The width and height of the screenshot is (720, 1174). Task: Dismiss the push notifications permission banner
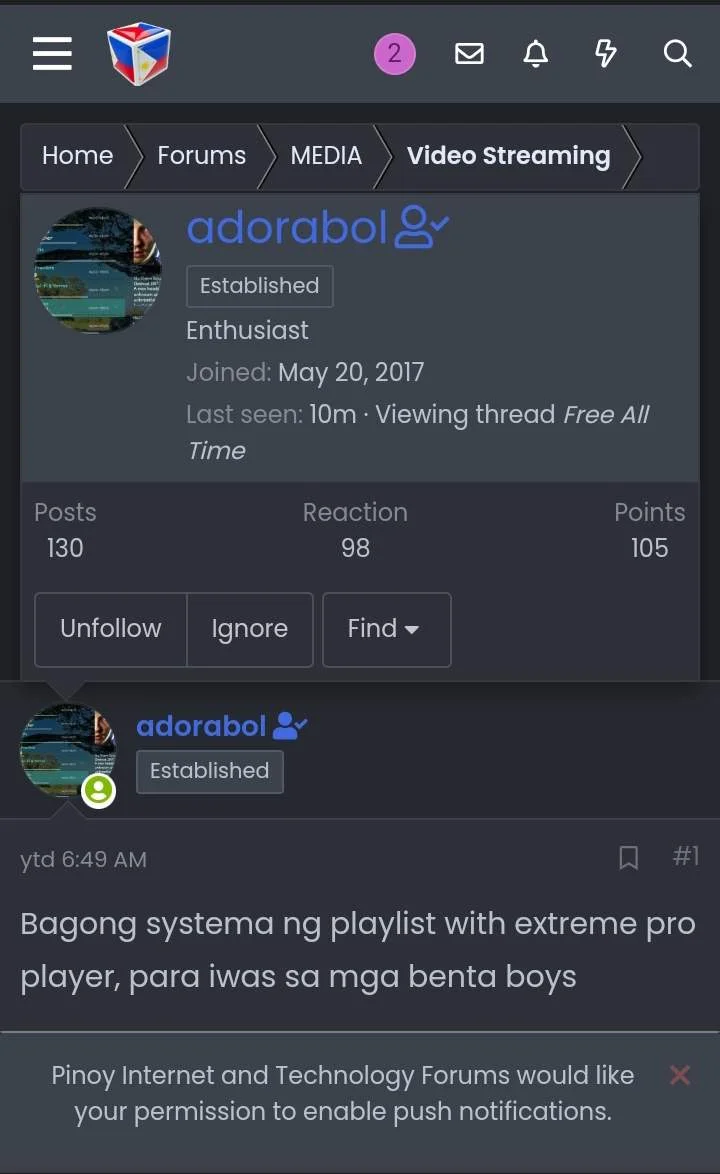pyautogui.click(x=680, y=1075)
